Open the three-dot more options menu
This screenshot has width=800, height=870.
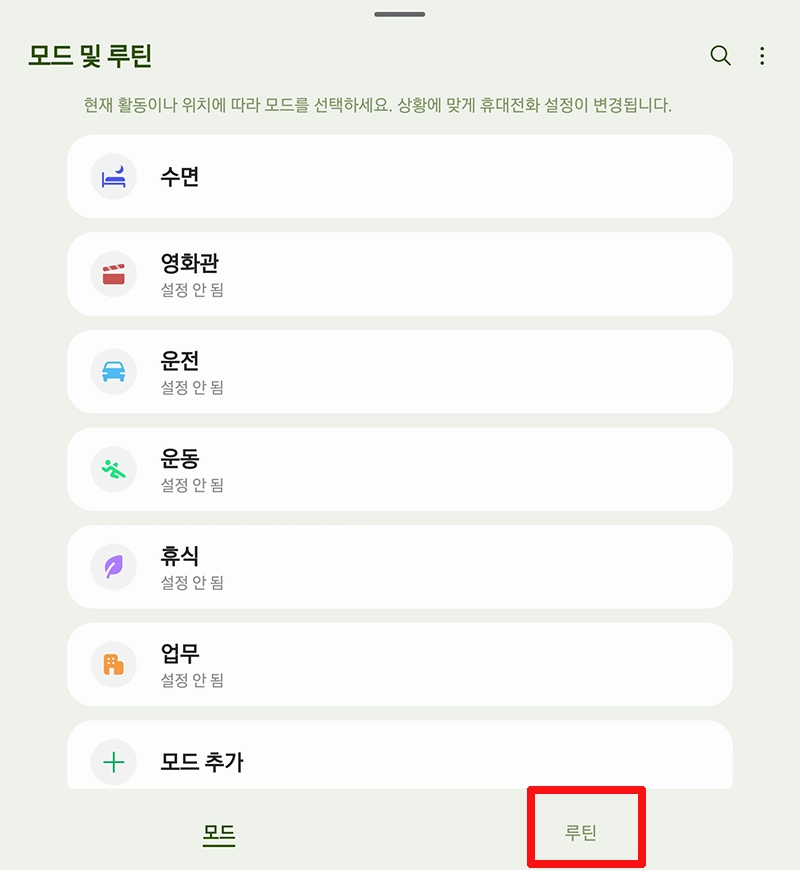[763, 57]
